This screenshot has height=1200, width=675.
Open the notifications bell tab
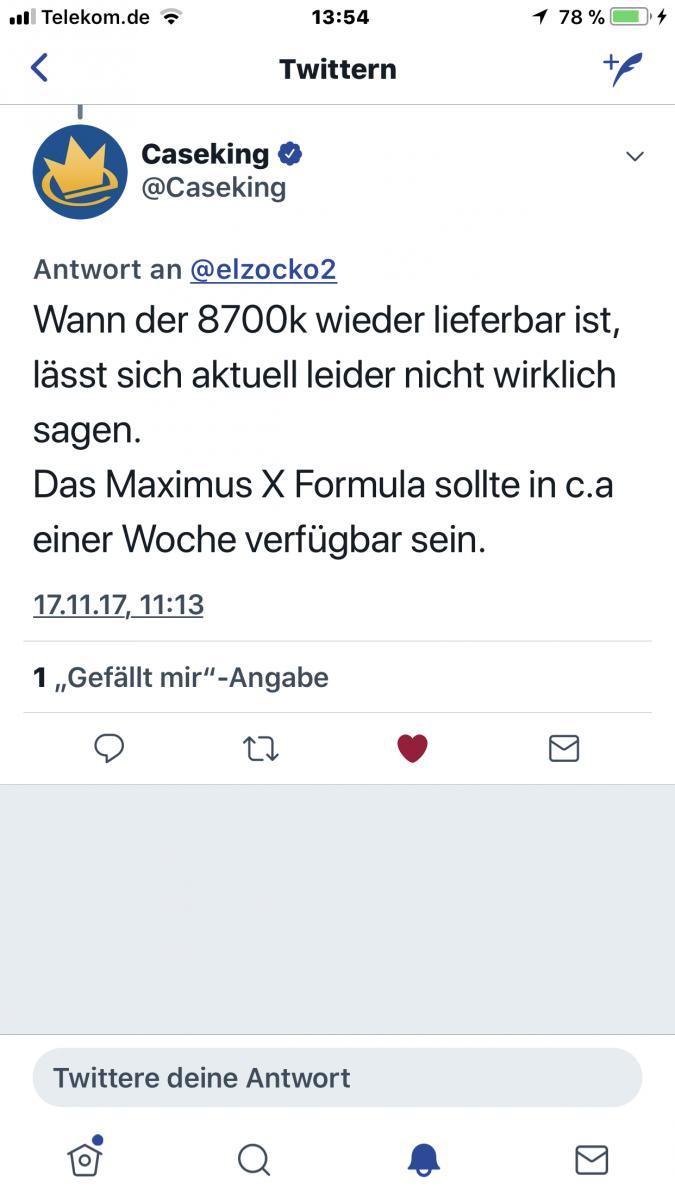coord(423,1160)
